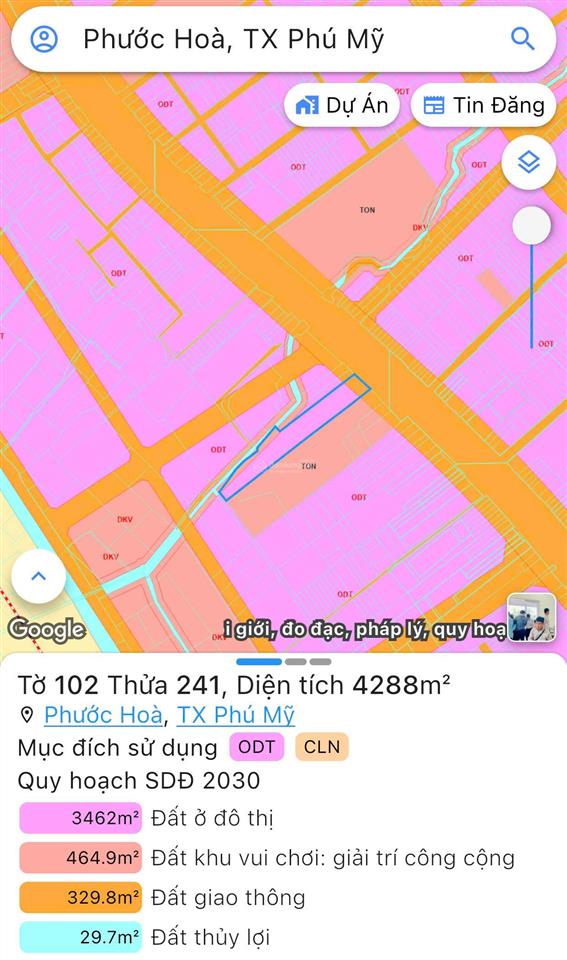Select the CLN land-use chip

click(321, 747)
